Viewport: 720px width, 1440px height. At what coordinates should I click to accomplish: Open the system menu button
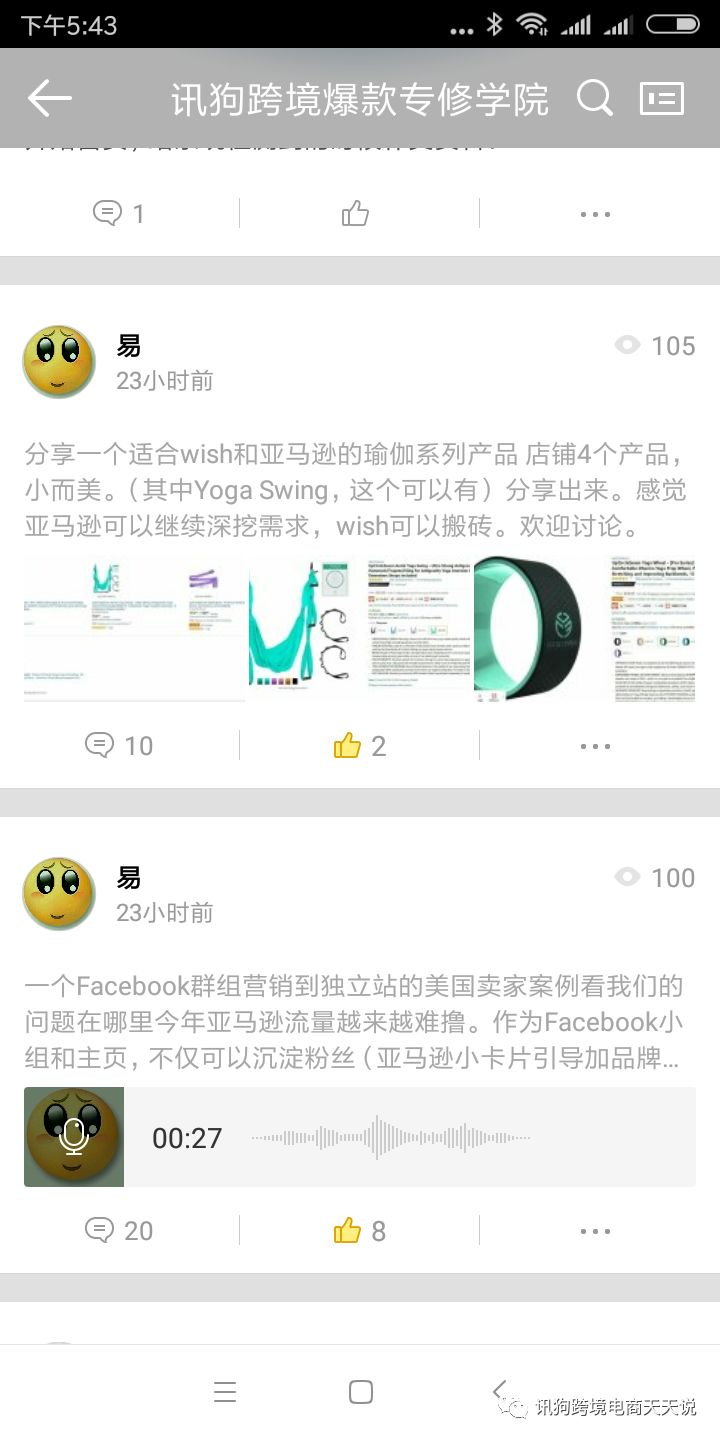click(225, 1391)
